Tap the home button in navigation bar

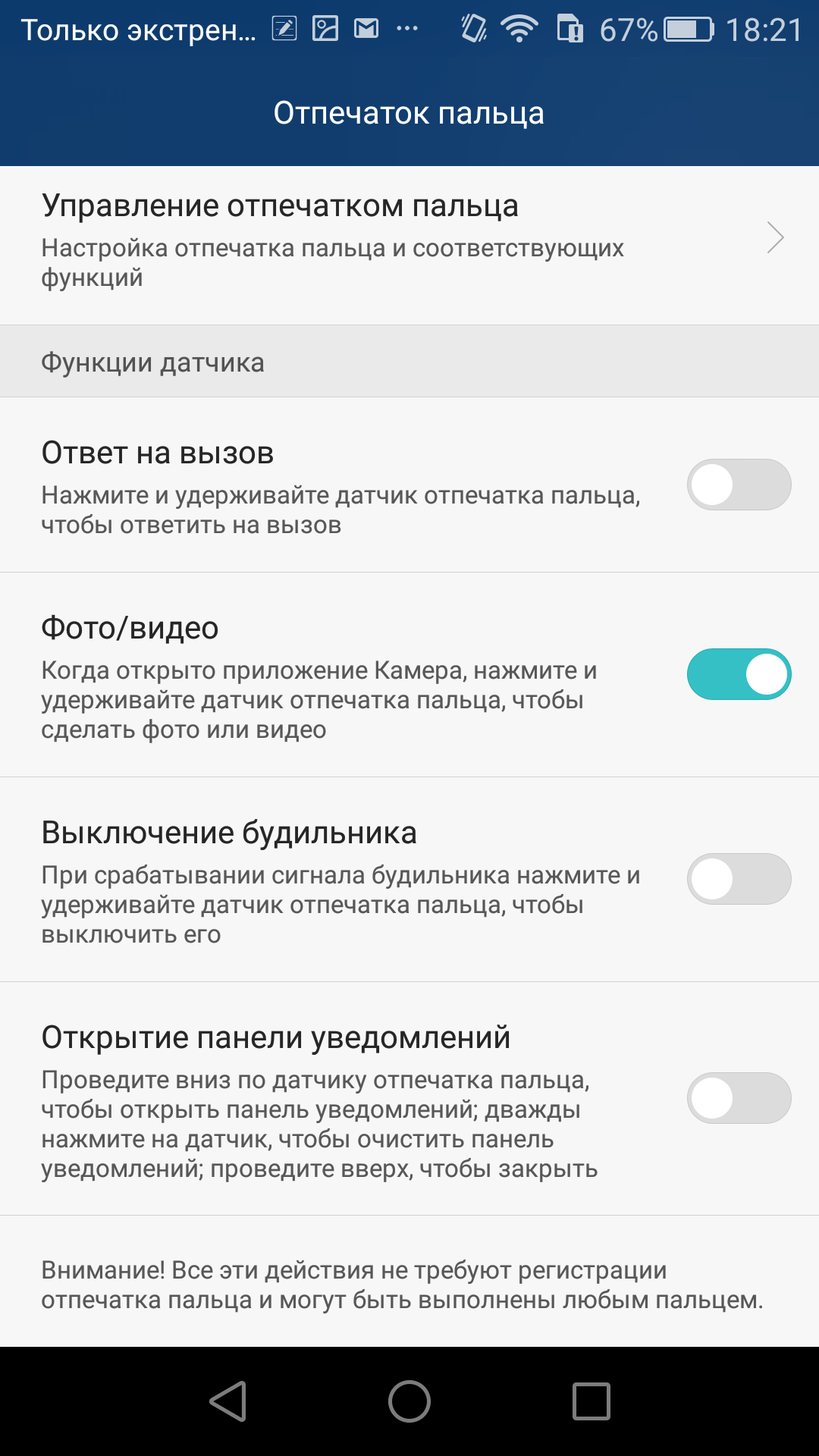click(x=409, y=1401)
